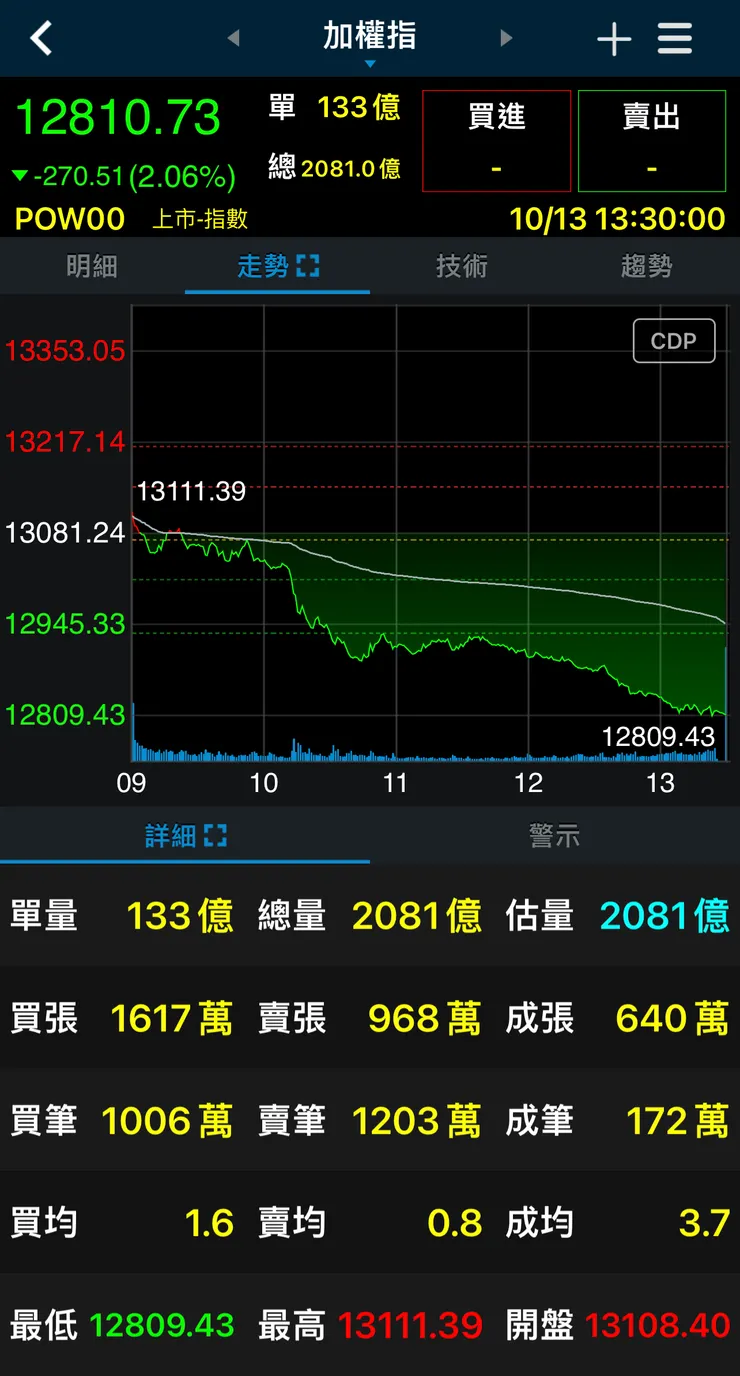Expand the 走勢 chart to fullscreen
This screenshot has width=740, height=1376.
point(309,266)
